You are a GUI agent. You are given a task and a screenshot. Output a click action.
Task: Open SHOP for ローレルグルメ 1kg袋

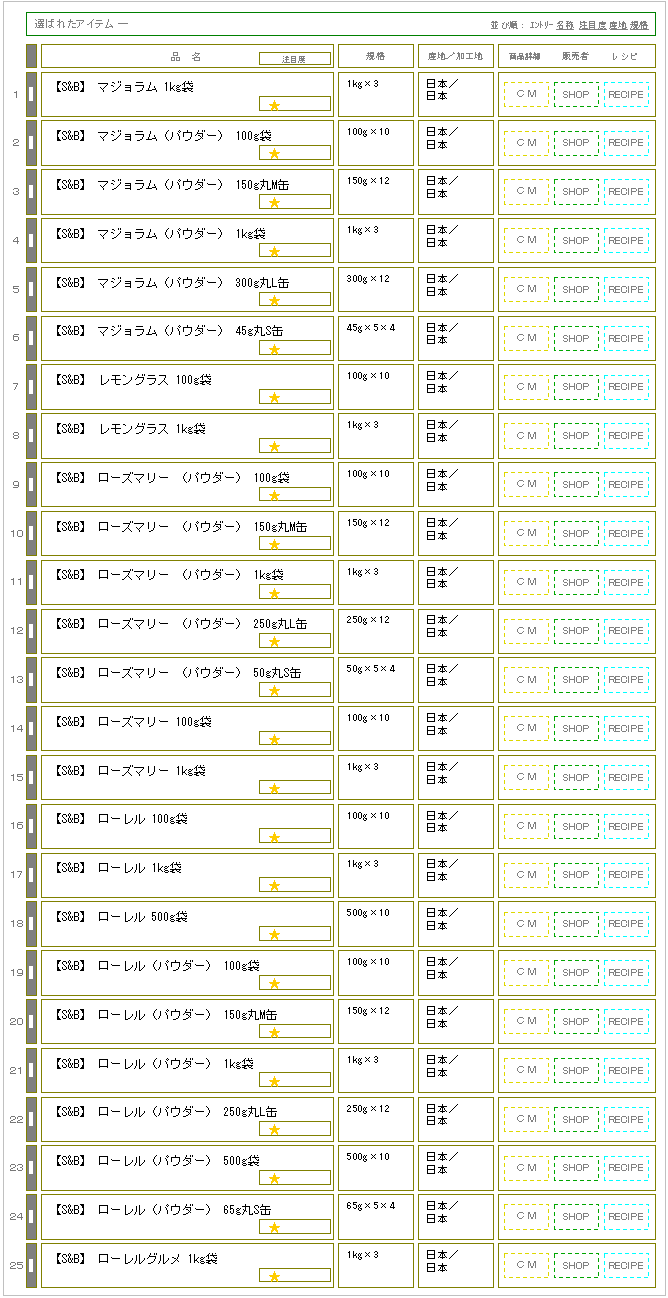576,1266
